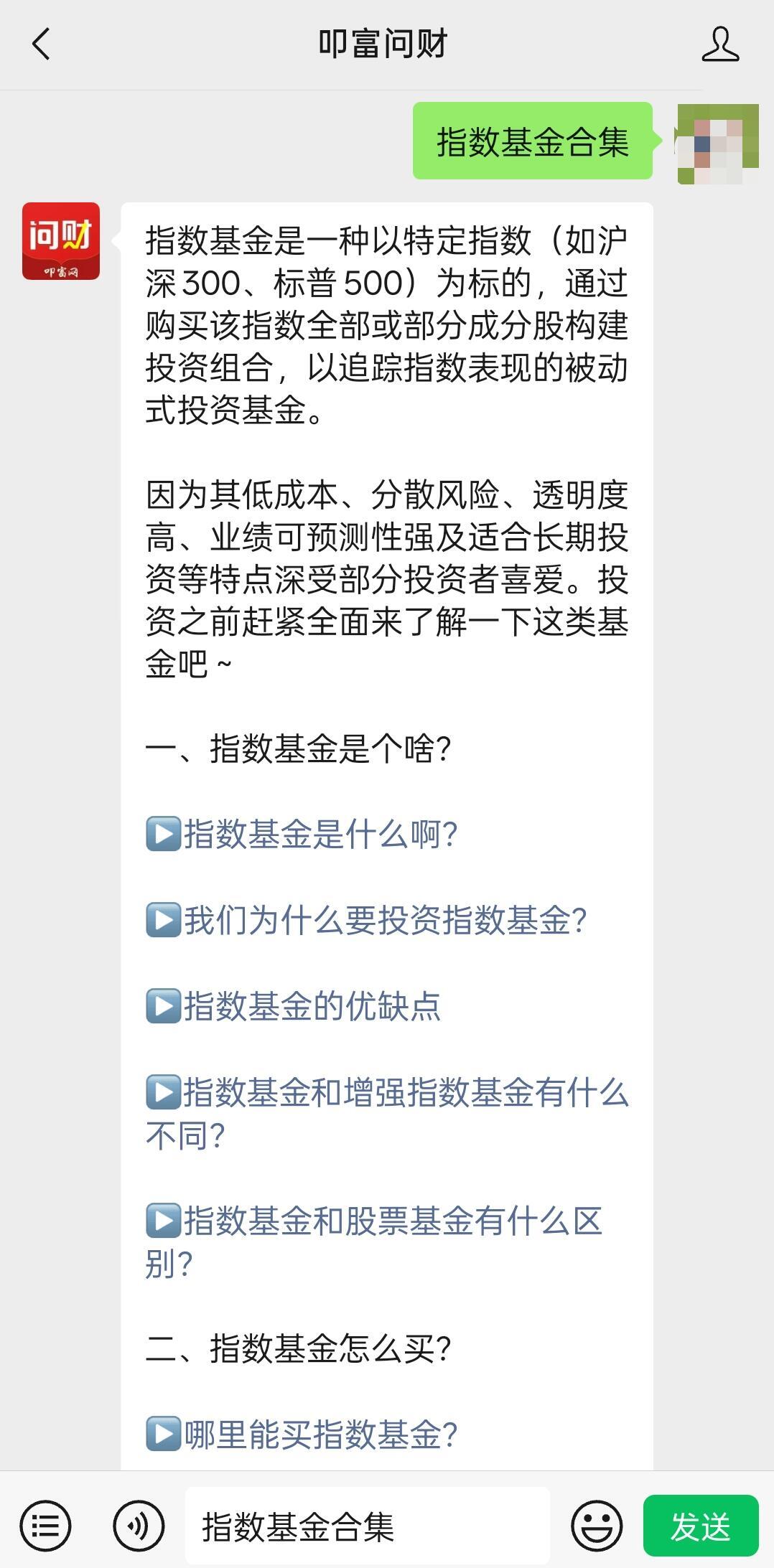Screen dimensions: 774x1568
Task: Focus the message text field
Action: tap(368, 1526)
